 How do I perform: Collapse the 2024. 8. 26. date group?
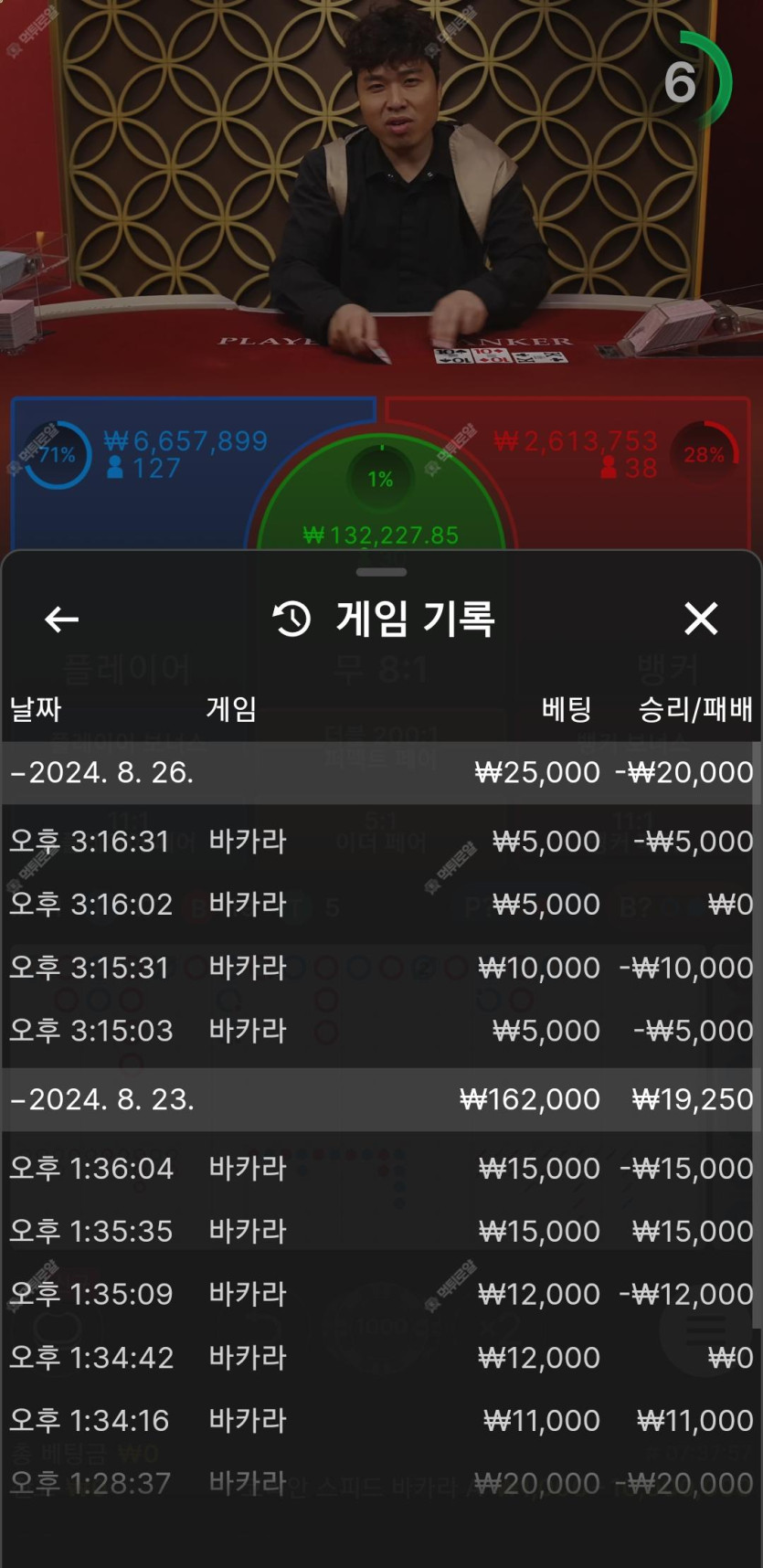click(381, 772)
